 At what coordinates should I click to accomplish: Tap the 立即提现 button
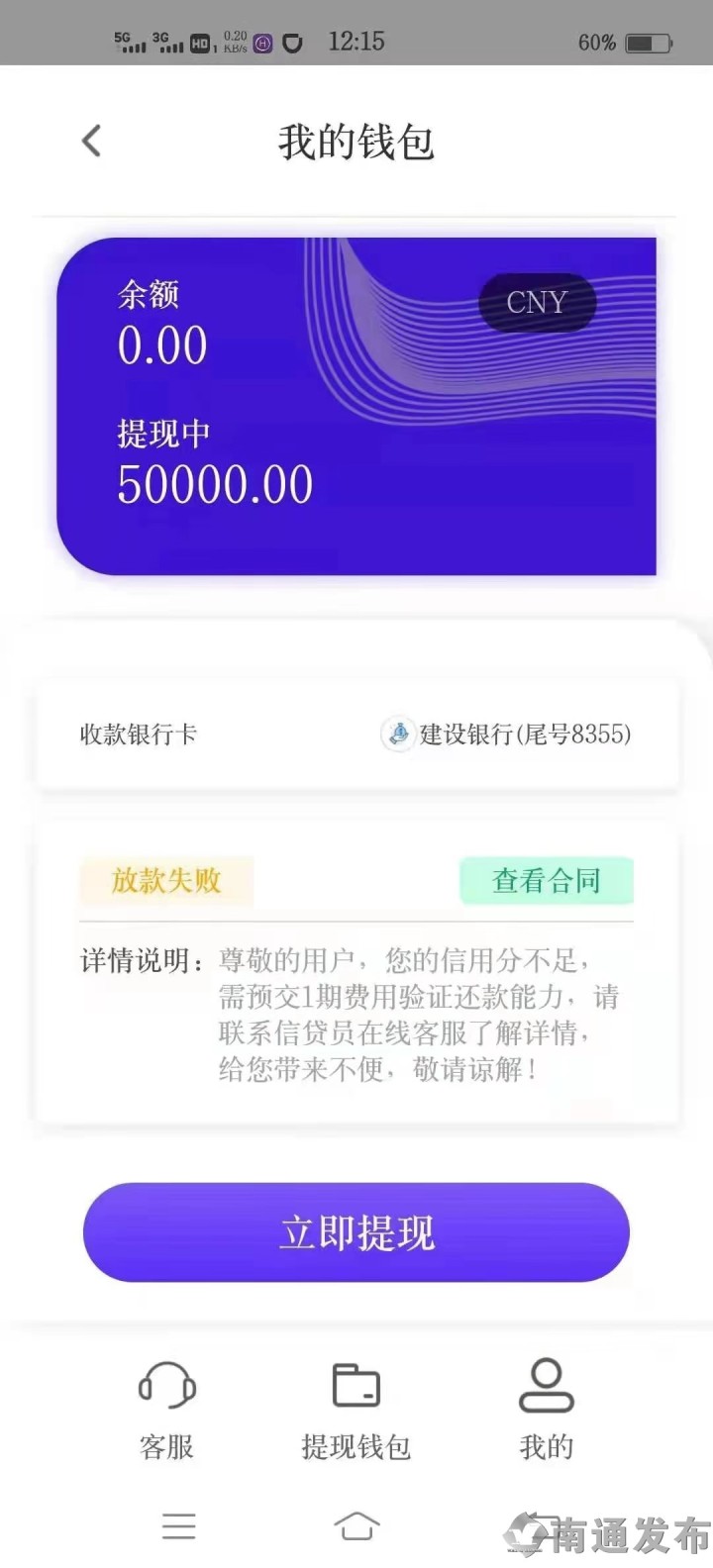(x=356, y=1232)
